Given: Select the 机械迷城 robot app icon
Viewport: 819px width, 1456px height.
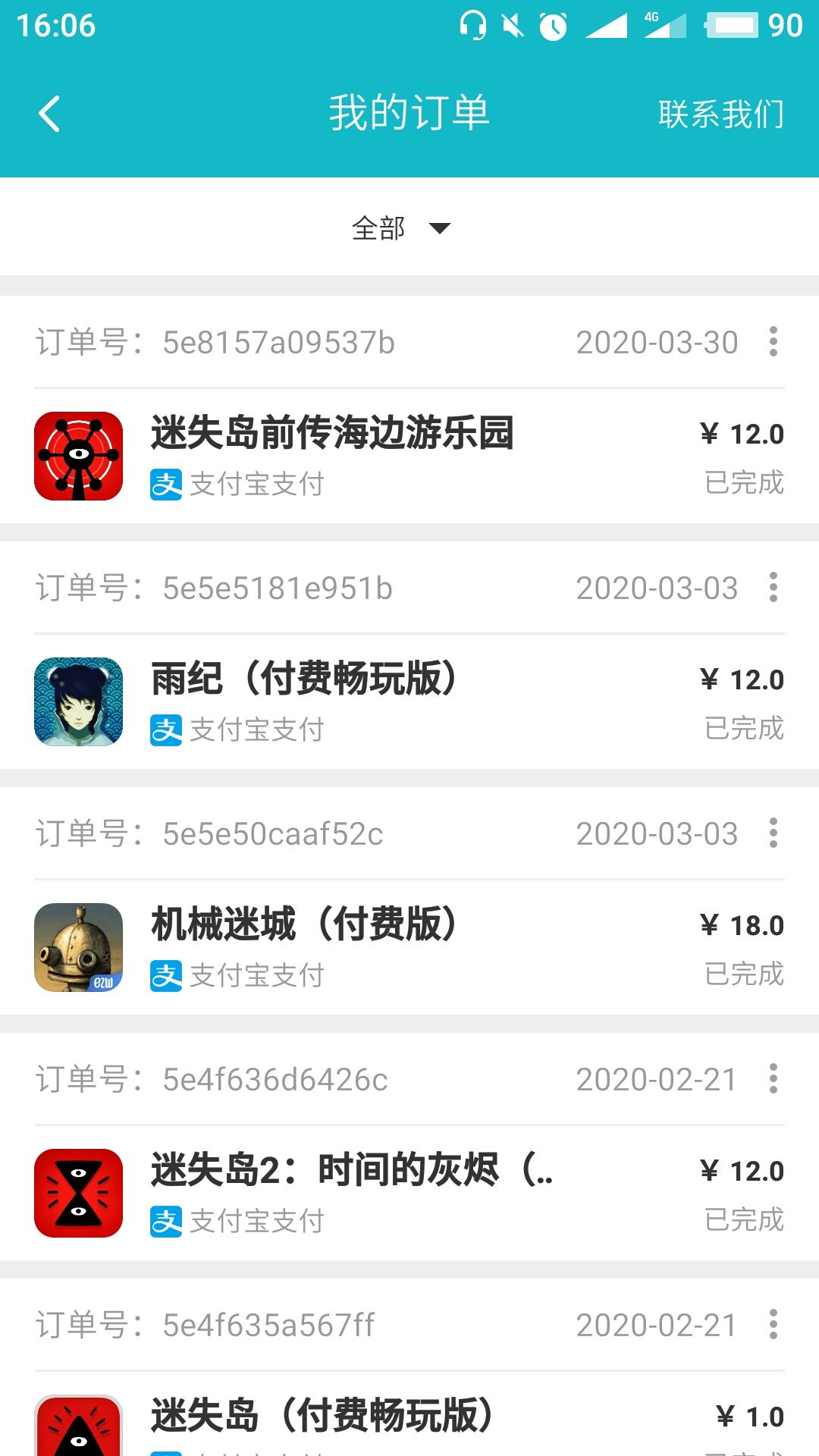Looking at the screenshot, I should click(x=78, y=948).
